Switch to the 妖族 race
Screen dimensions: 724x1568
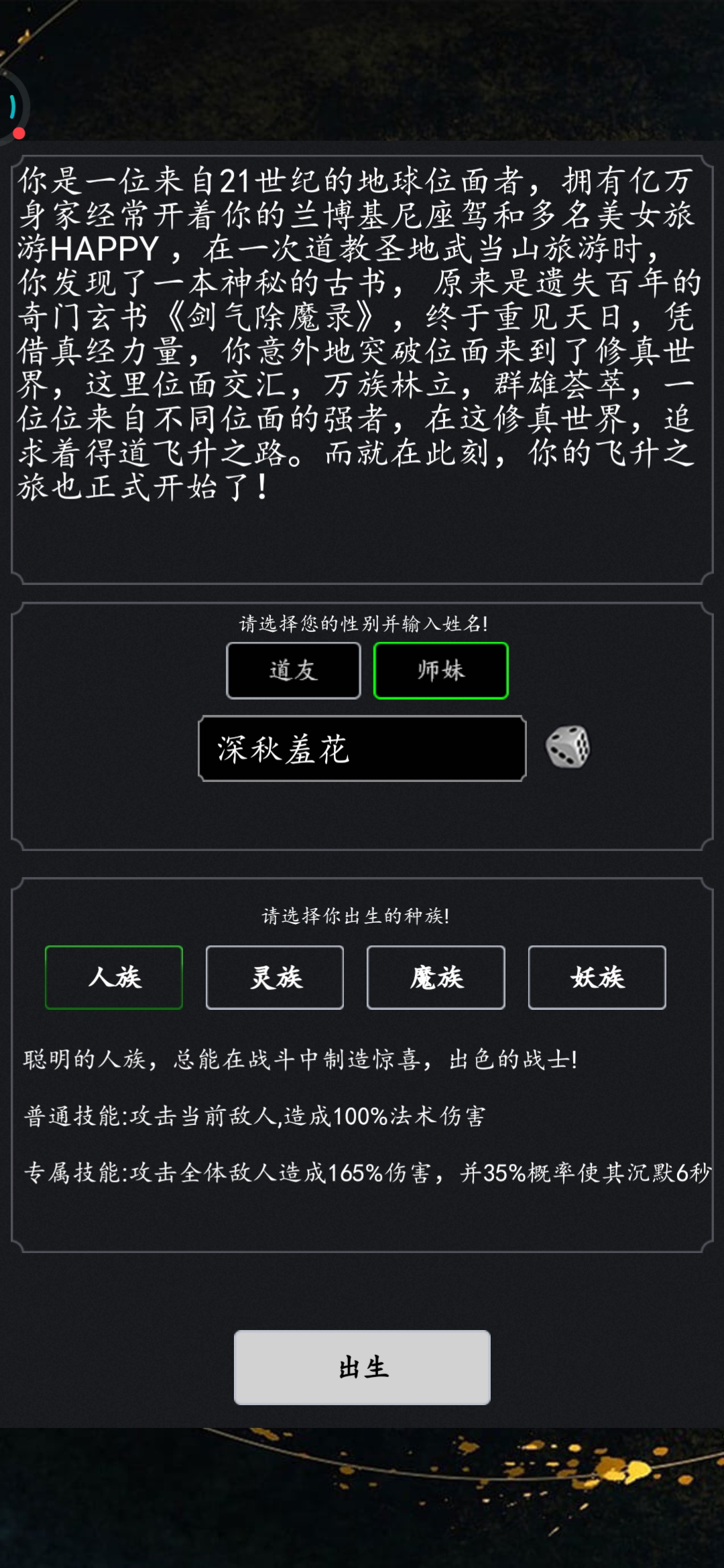click(597, 977)
